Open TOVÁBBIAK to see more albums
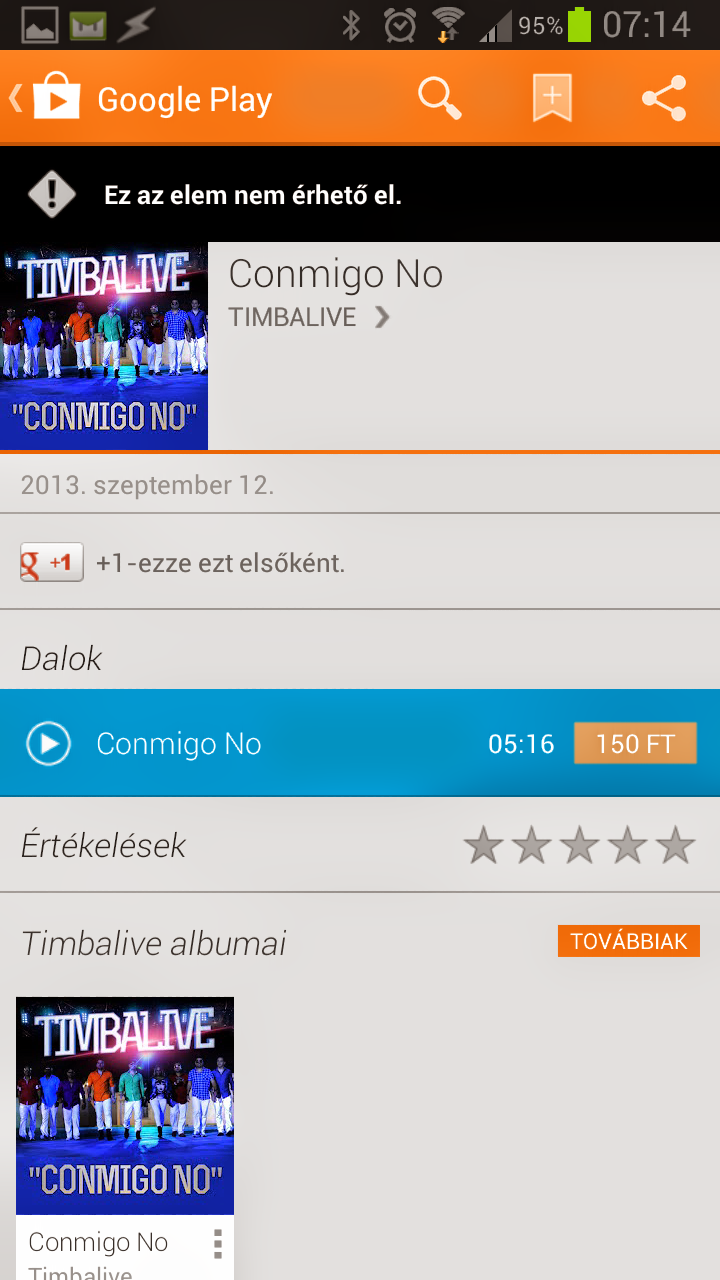The height and width of the screenshot is (1280, 720). pyautogui.click(x=629, y=942)
